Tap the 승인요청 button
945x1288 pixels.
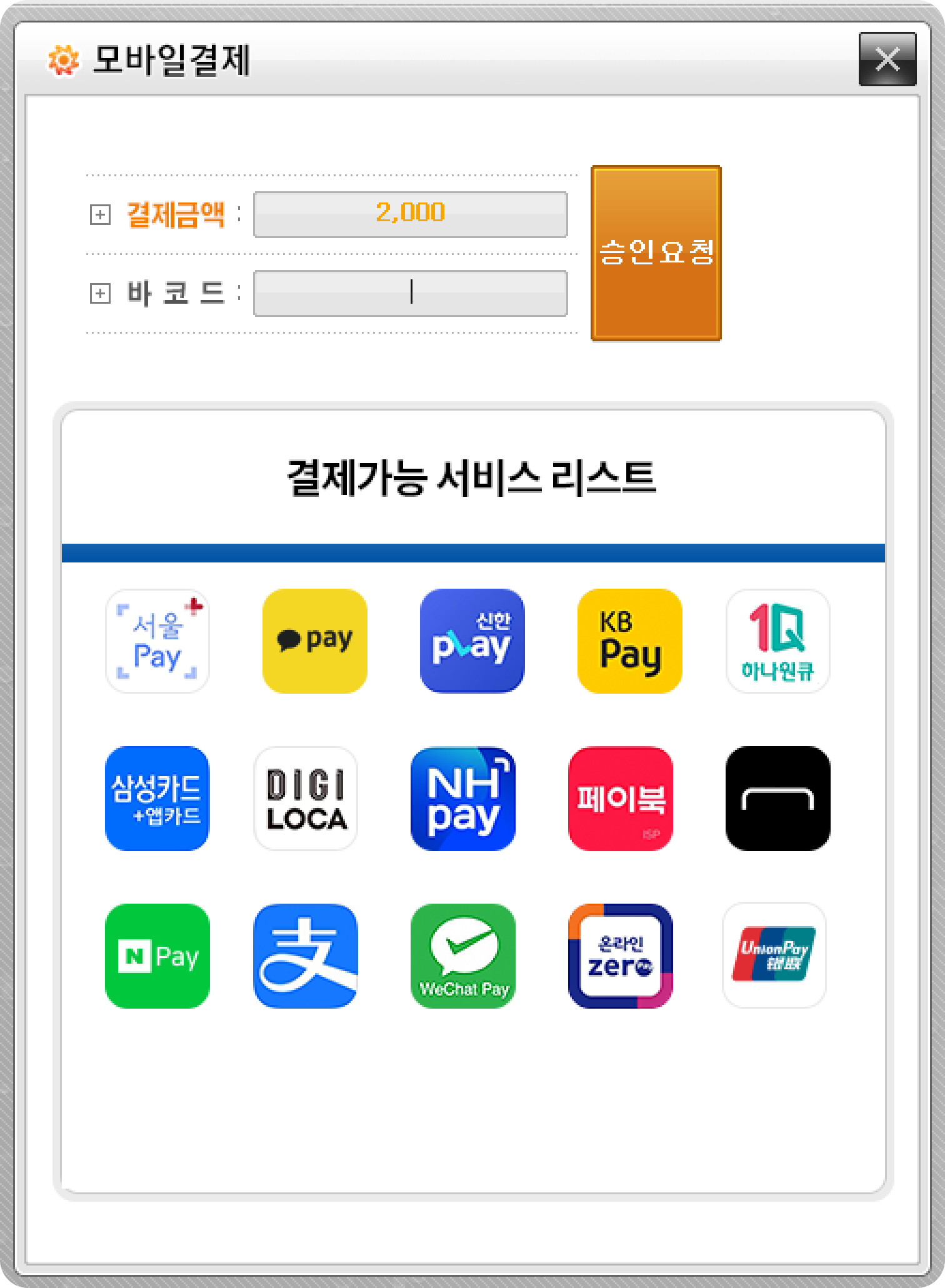(x=656, y=253)
